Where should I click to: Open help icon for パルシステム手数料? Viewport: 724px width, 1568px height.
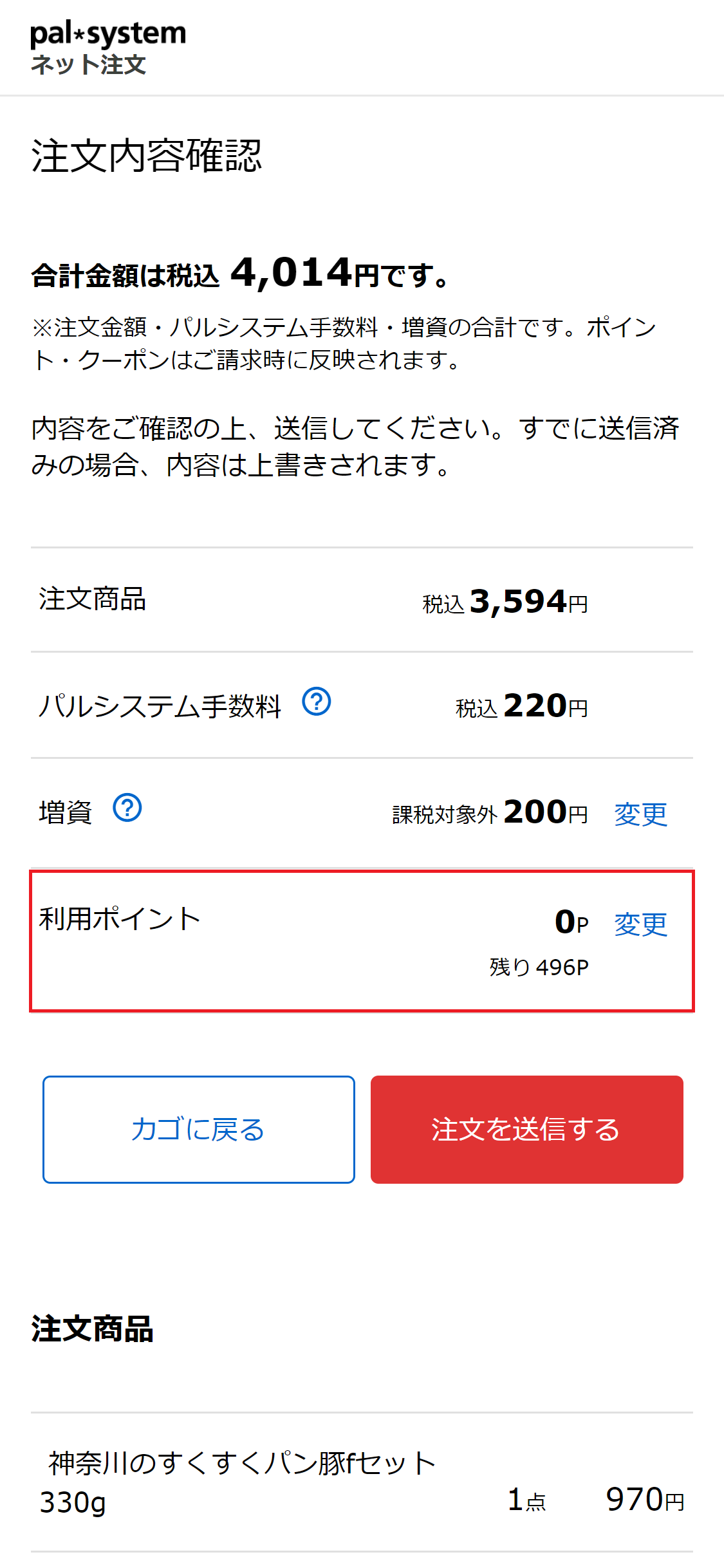[317, 702]
